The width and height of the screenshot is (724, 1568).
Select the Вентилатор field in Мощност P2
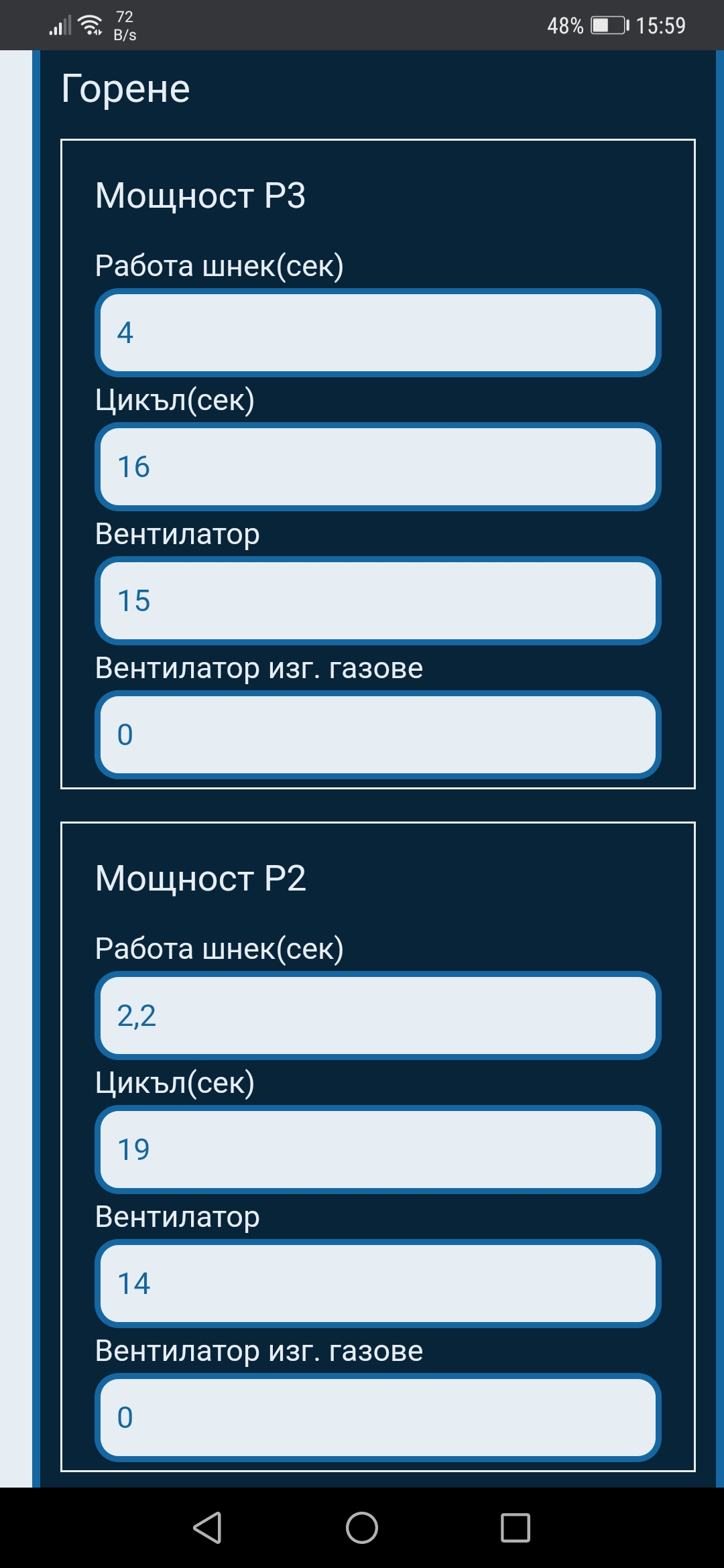click(x=378, y=1284)
